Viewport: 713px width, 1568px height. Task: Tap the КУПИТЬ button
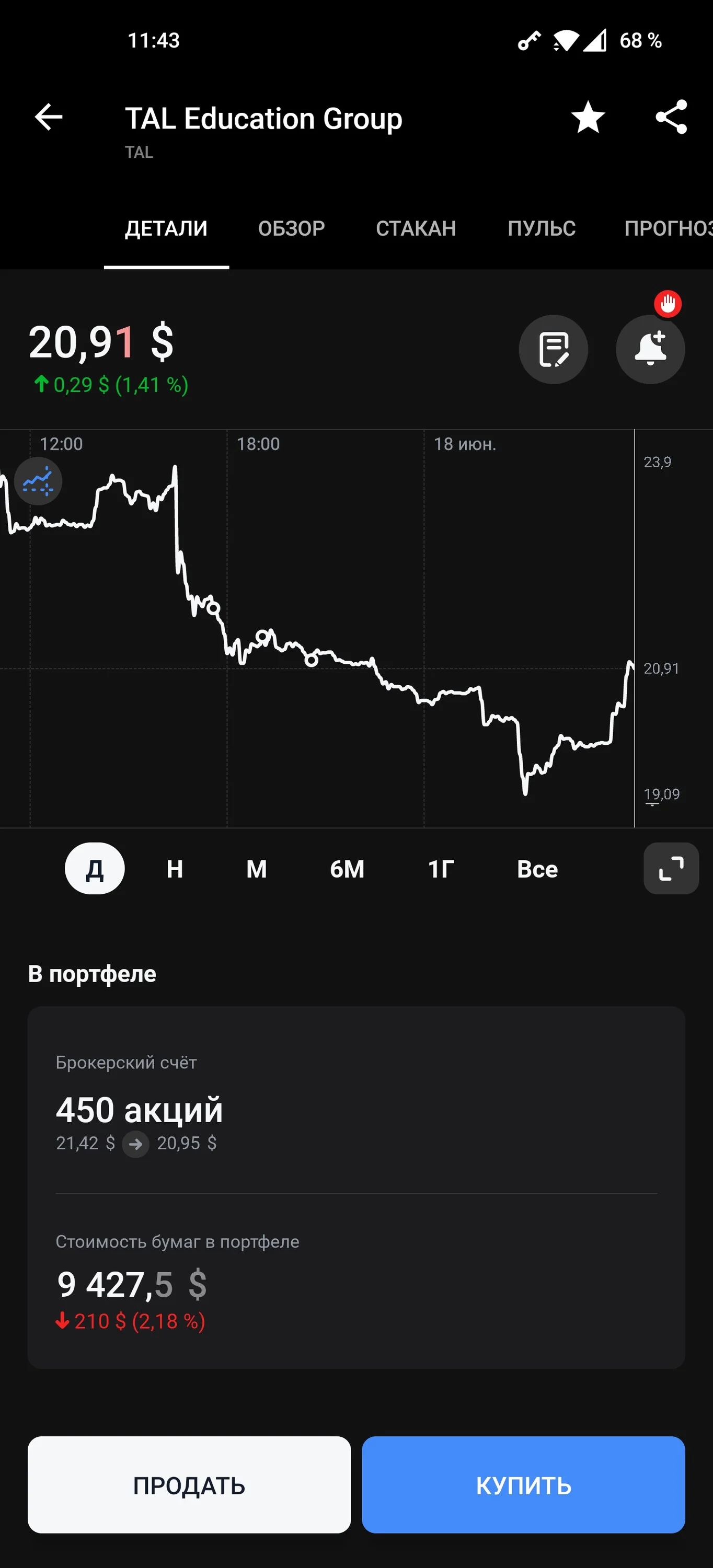point(524,1485)
